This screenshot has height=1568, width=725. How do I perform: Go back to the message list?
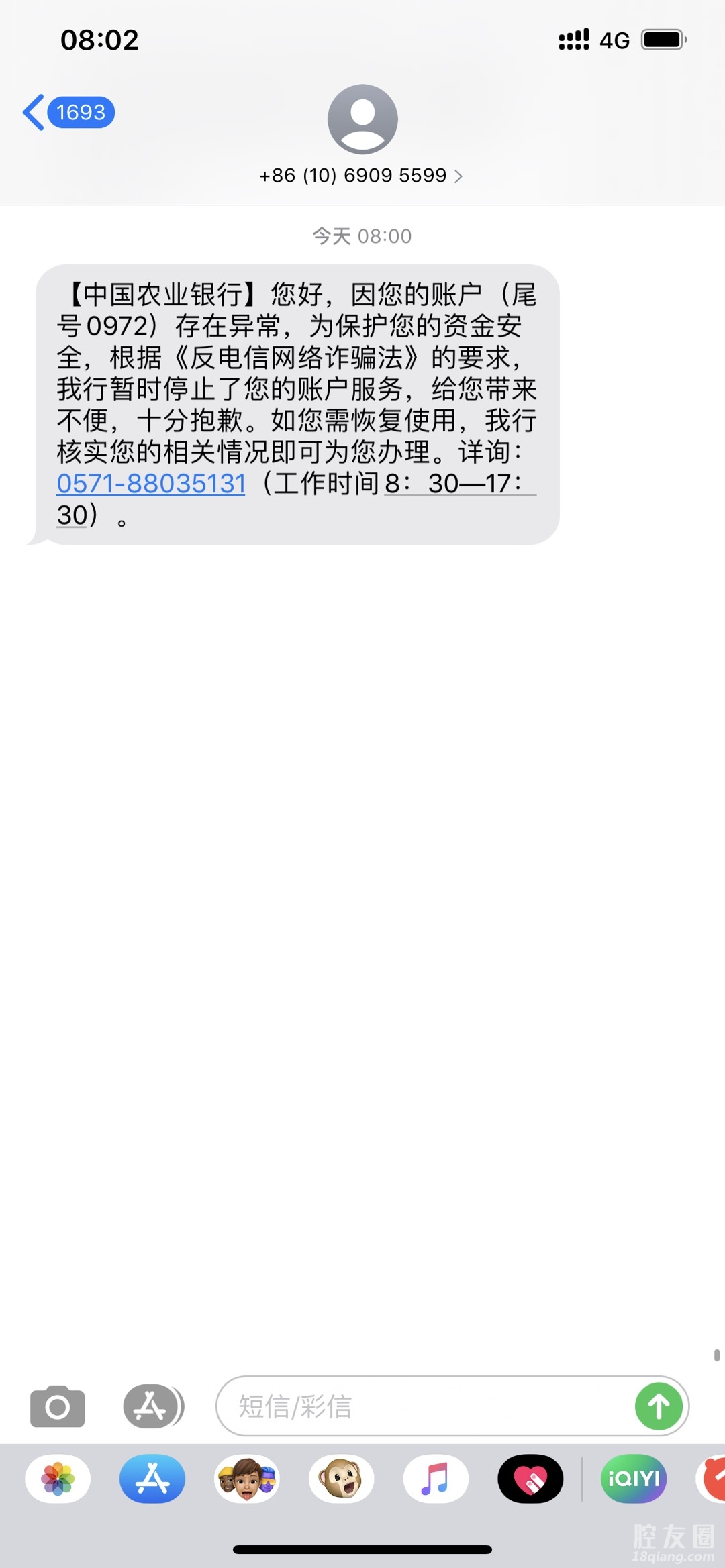click(x=67, y=112)
